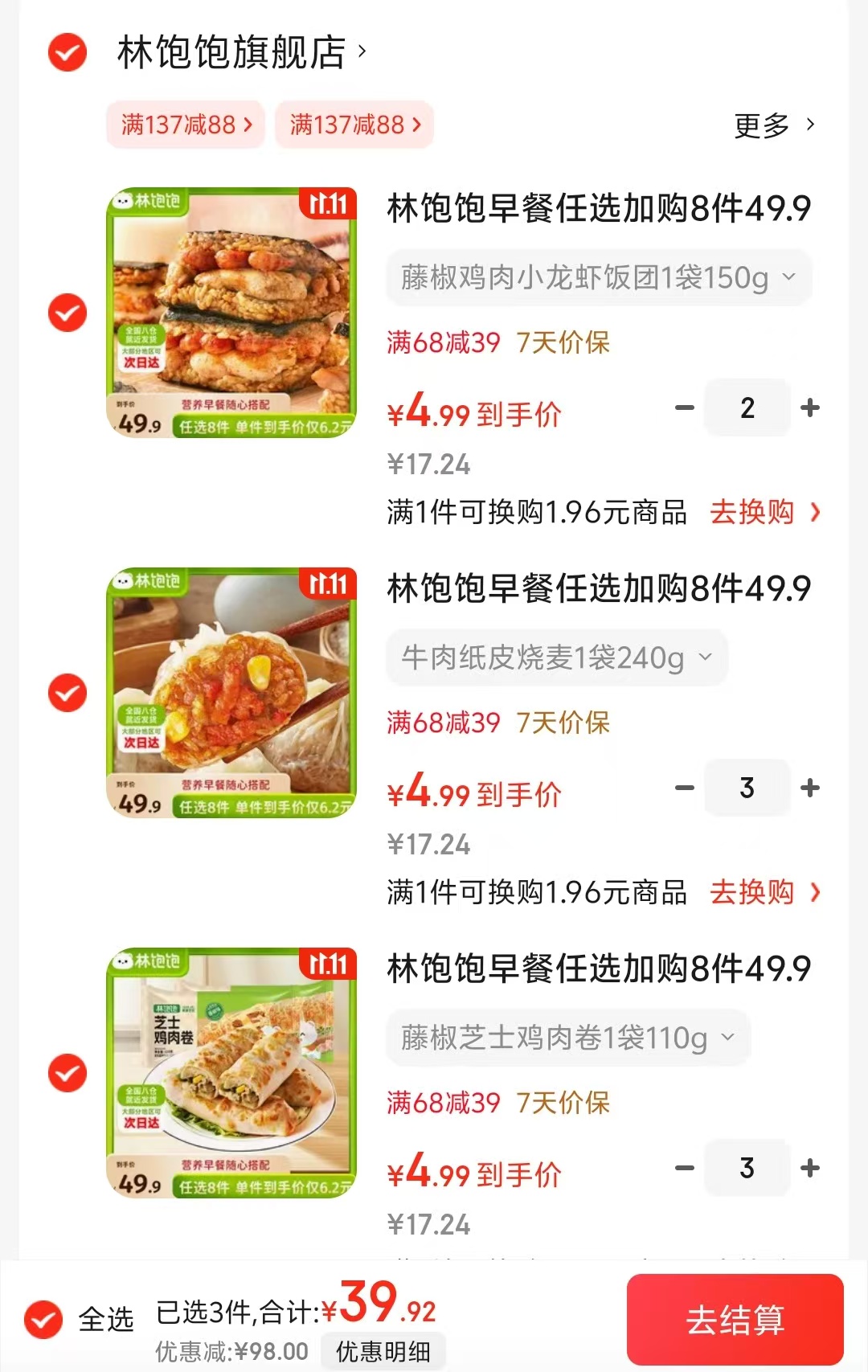Increase quantity of 藤椒芝士鸡肉卷
This screenshot has height=1372, width=868.
point(810,1169)
